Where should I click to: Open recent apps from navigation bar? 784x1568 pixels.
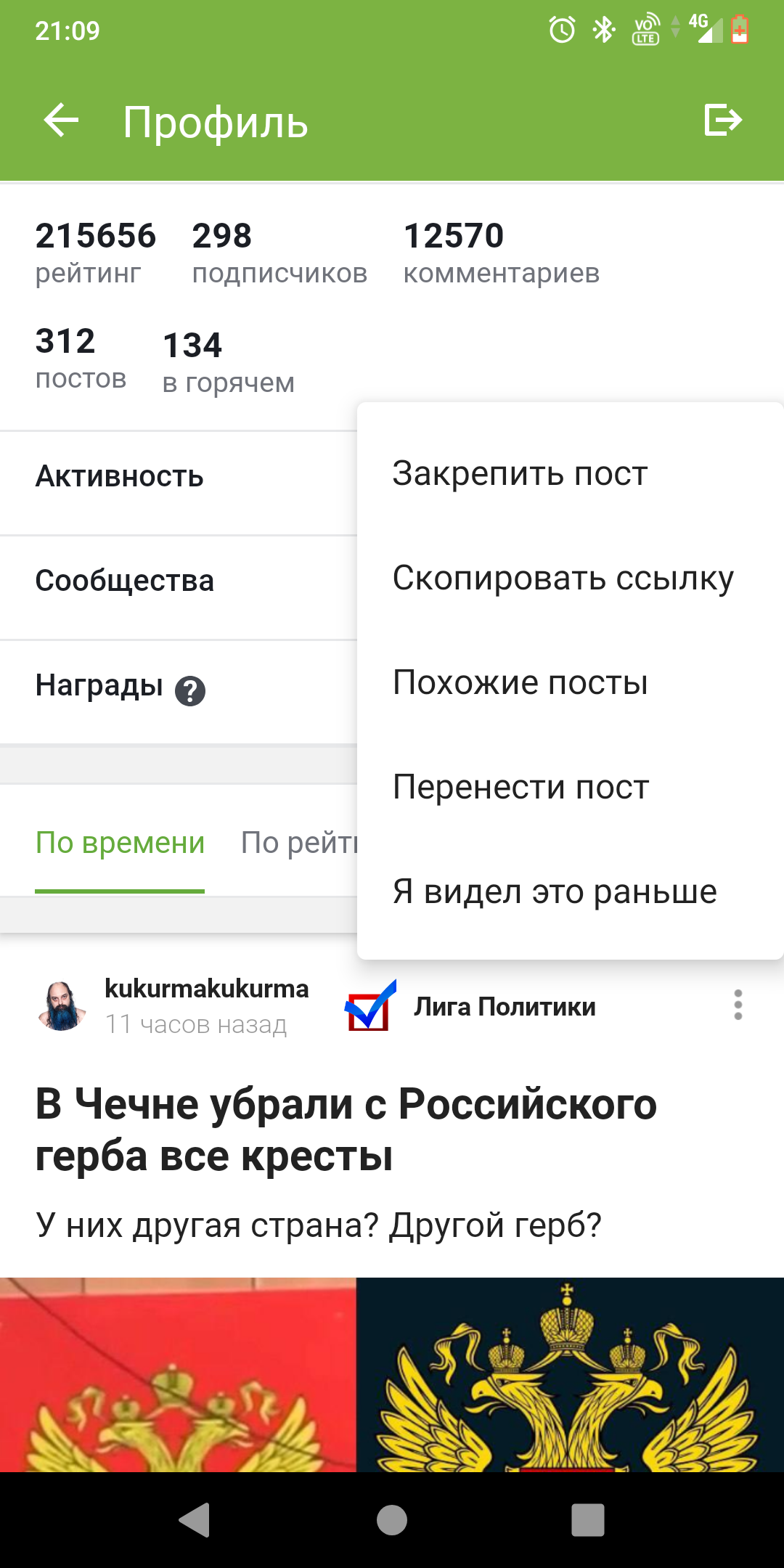pos(588,1520)
